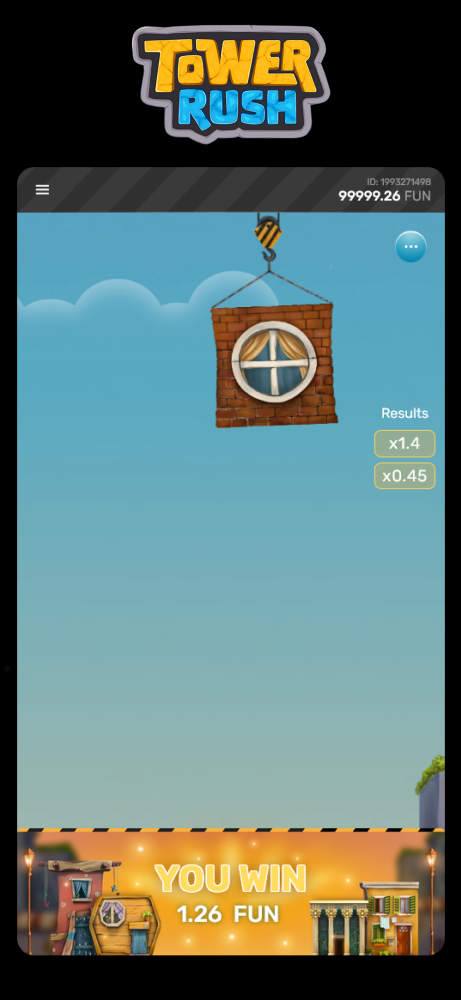Select the x0.45 result chip

point(404,476)
